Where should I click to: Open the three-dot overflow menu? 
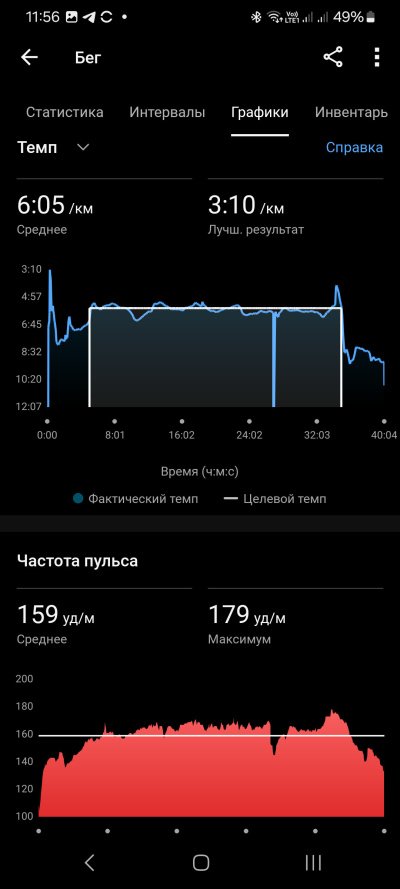pos(377,57)
